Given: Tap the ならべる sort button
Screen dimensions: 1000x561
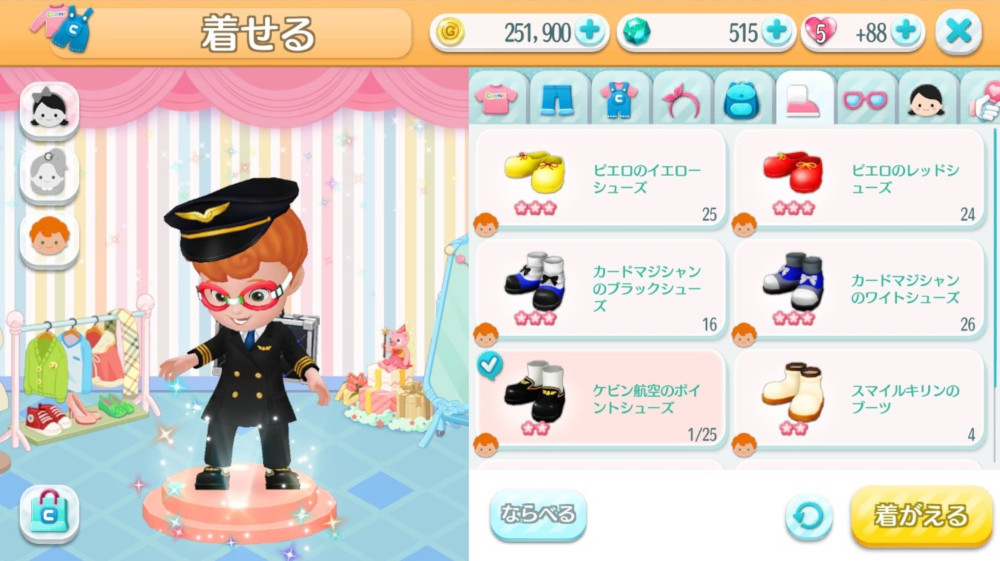Looking at the screenshot, I should tap(538, 515).
